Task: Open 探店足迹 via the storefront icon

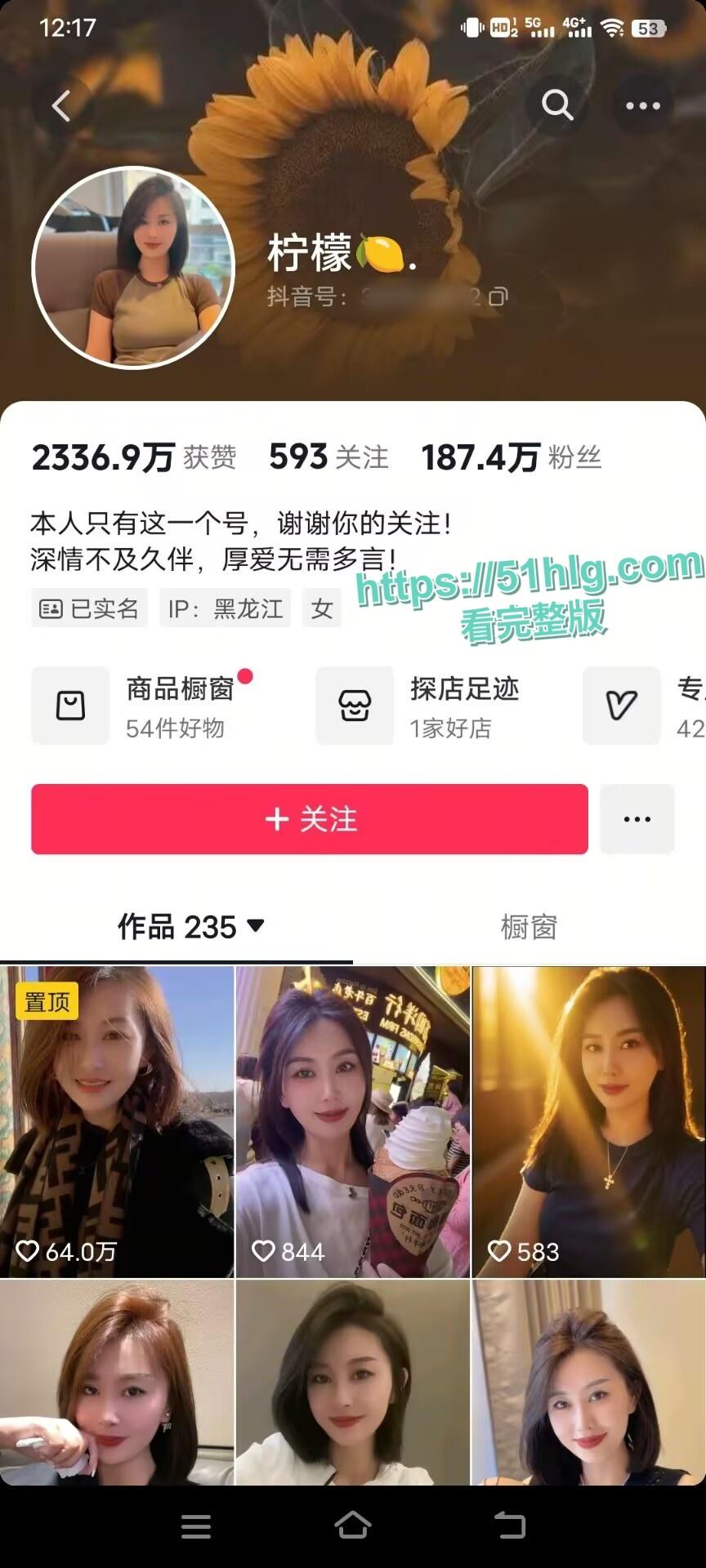Action: pos(354,705)
